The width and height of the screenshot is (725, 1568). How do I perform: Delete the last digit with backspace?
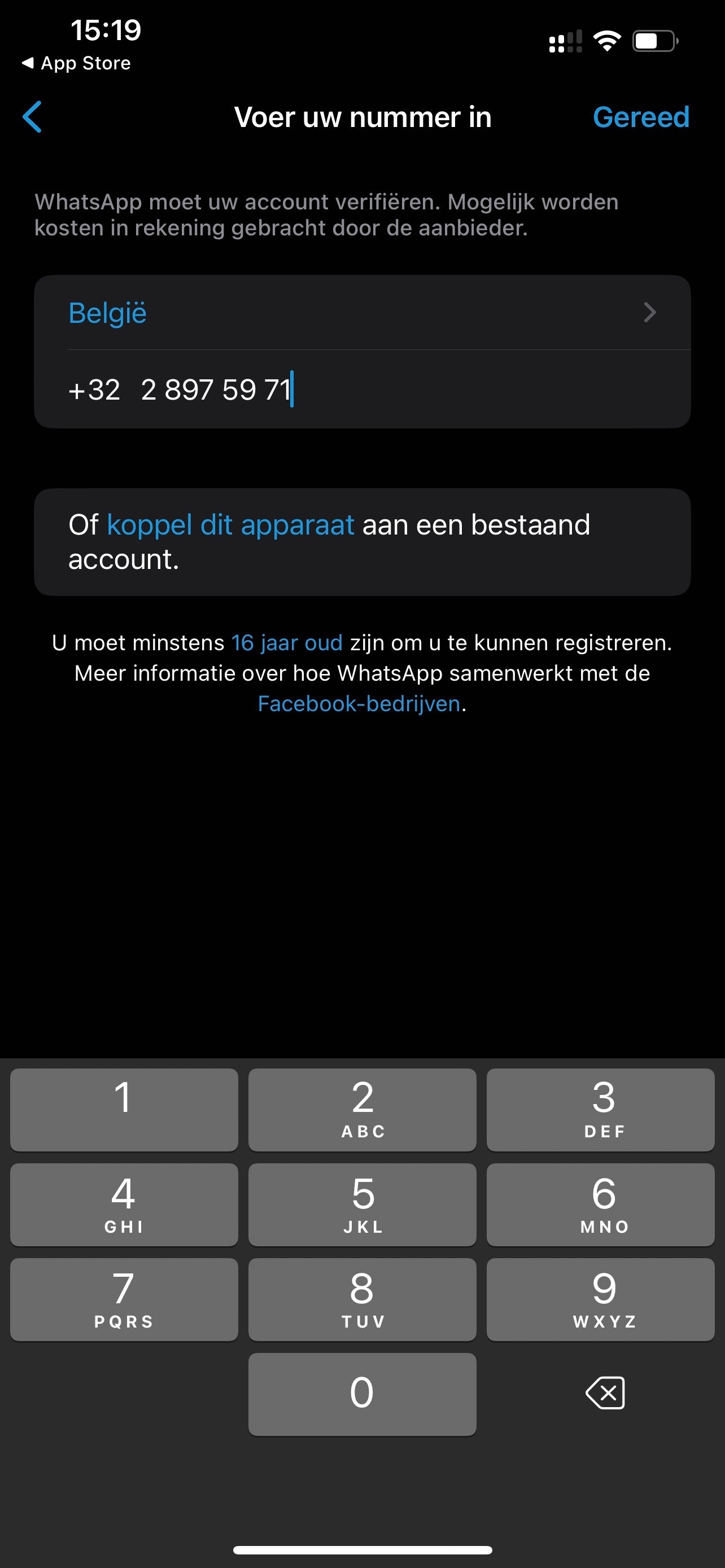point(605,1392)
